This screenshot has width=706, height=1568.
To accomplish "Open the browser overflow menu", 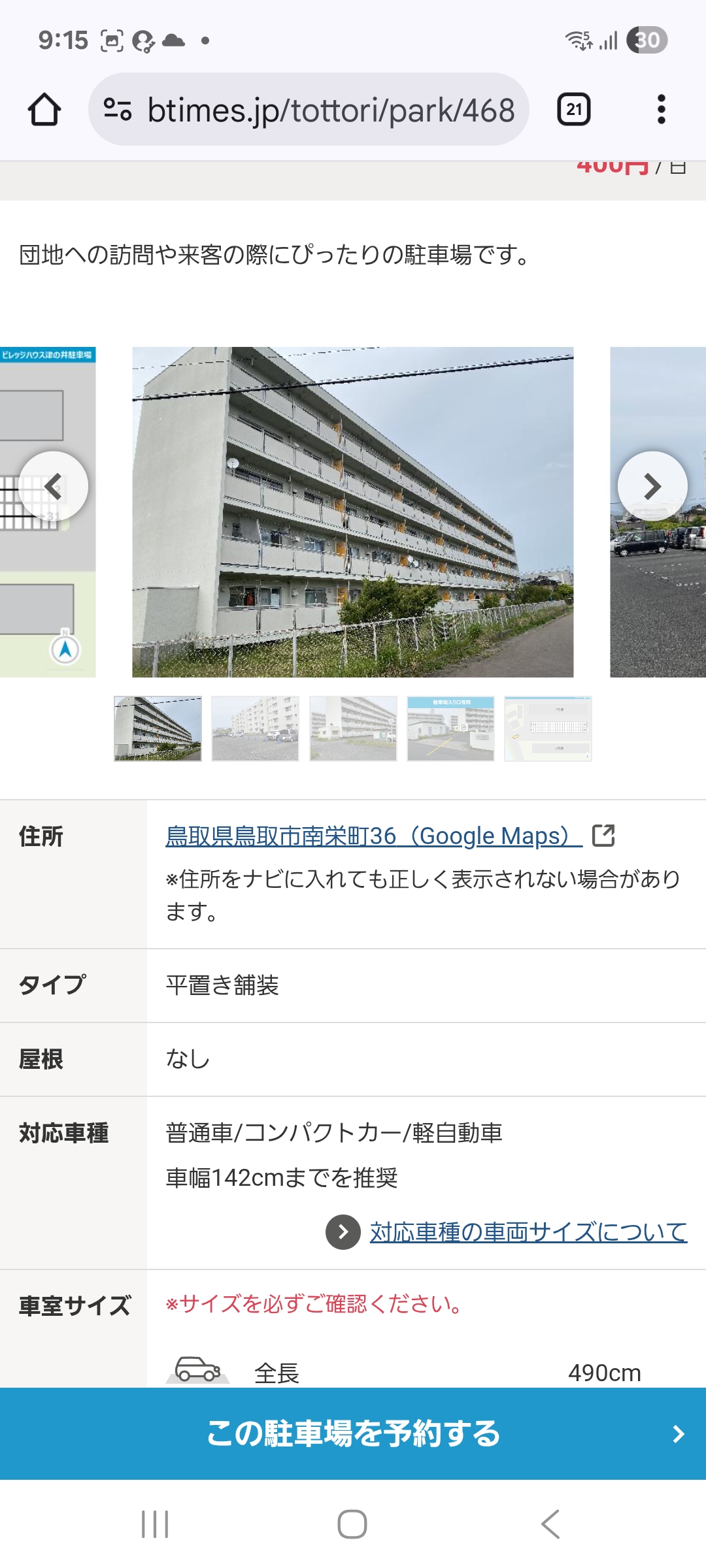I will [x=661, y=109].
